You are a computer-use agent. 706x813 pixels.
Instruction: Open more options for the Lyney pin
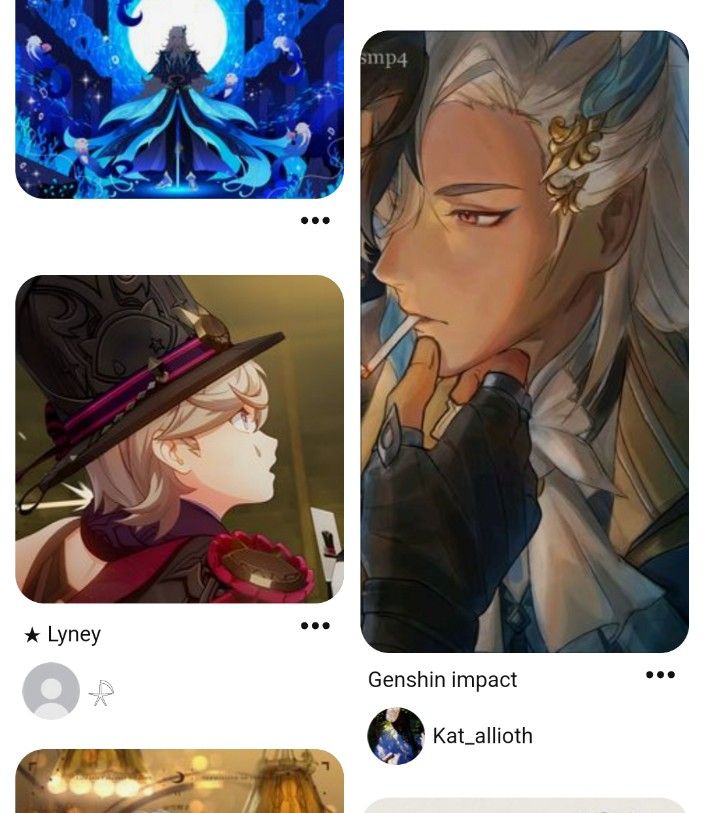coord(315,626)
